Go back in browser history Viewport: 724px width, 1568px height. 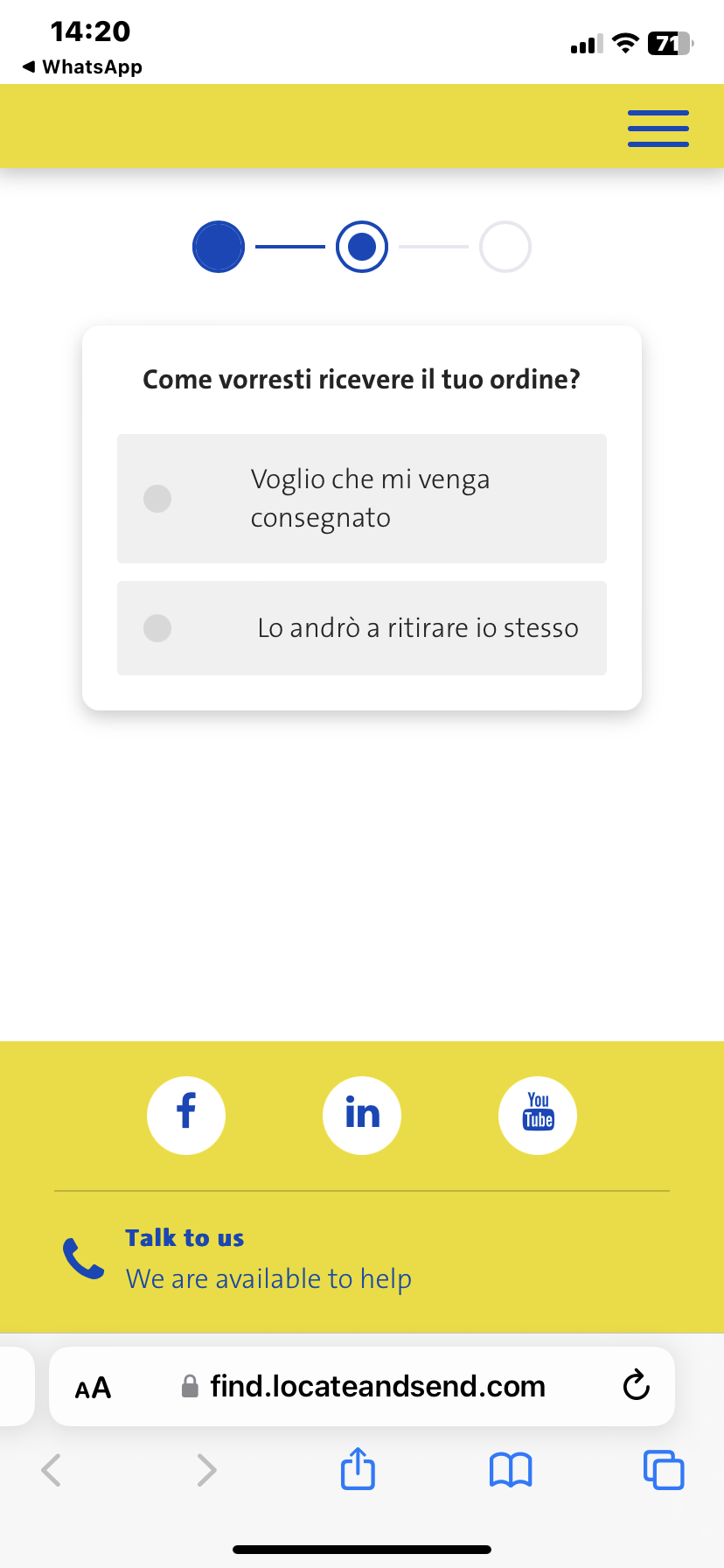(52, 1470)
